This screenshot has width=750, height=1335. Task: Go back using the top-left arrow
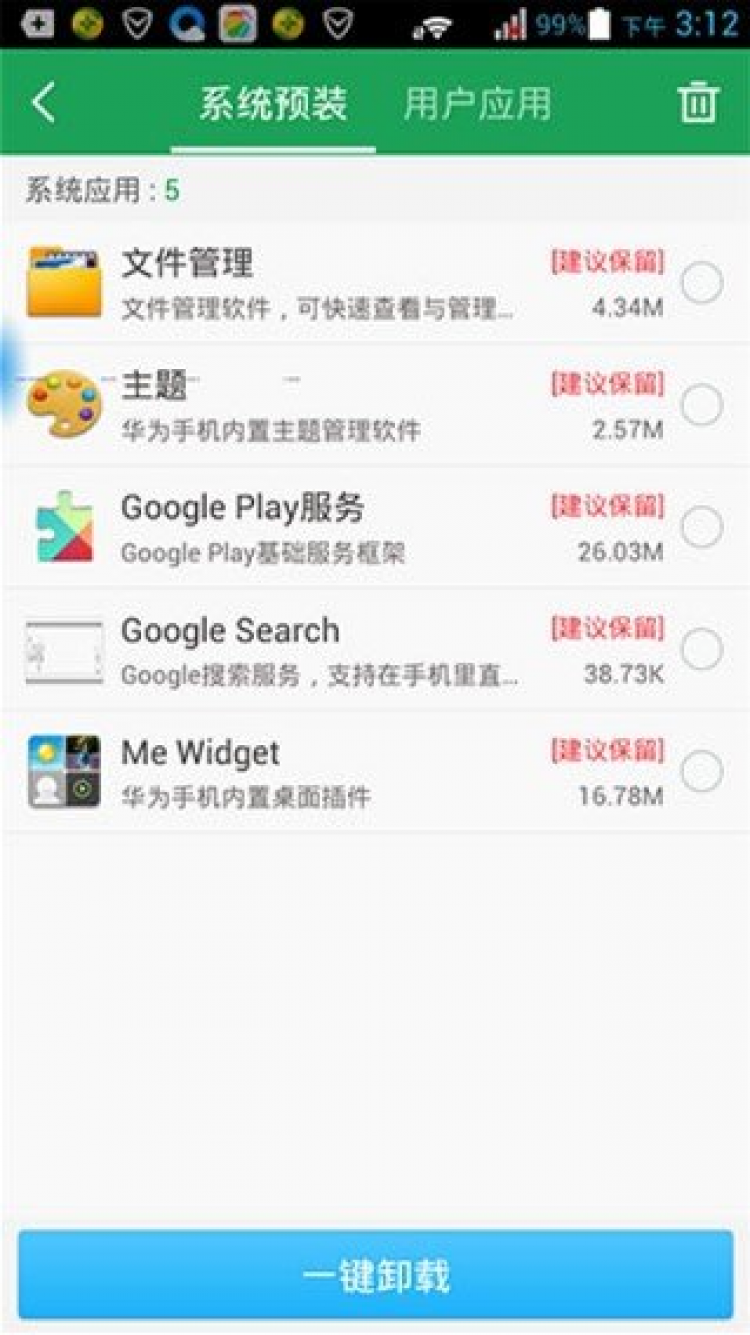[x=44, y=102]
